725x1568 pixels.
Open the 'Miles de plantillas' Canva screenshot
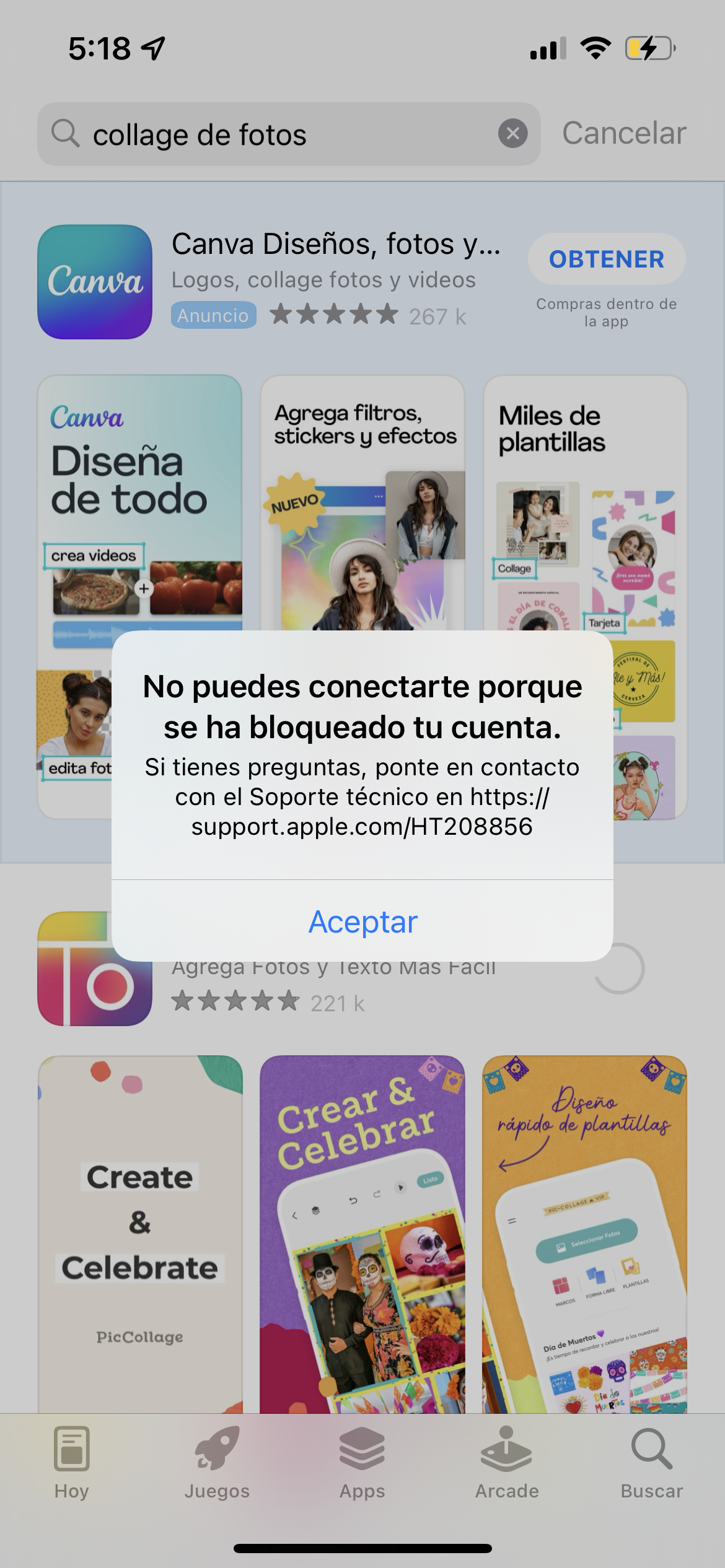pyautogui.click(x=585, y=495)
